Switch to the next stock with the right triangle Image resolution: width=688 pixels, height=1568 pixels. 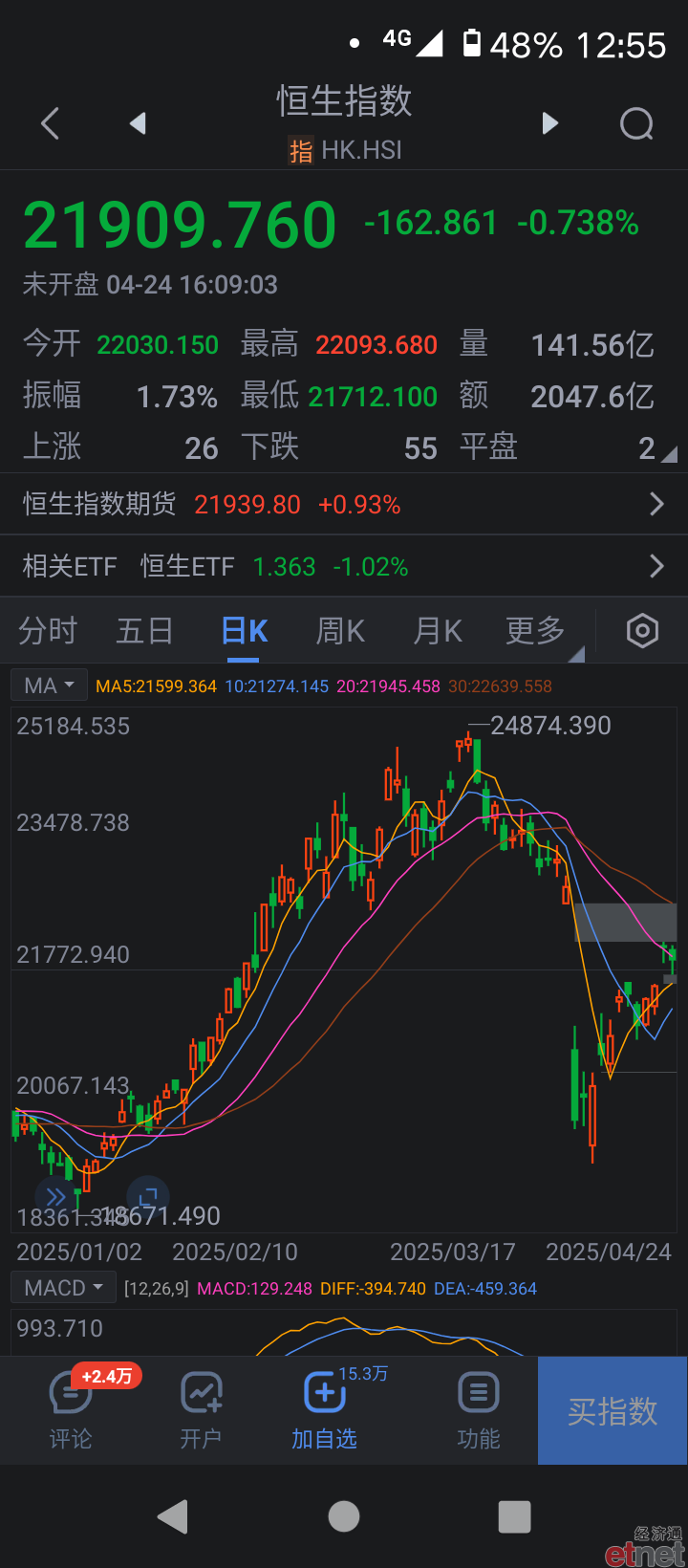[x=549, y=123]
